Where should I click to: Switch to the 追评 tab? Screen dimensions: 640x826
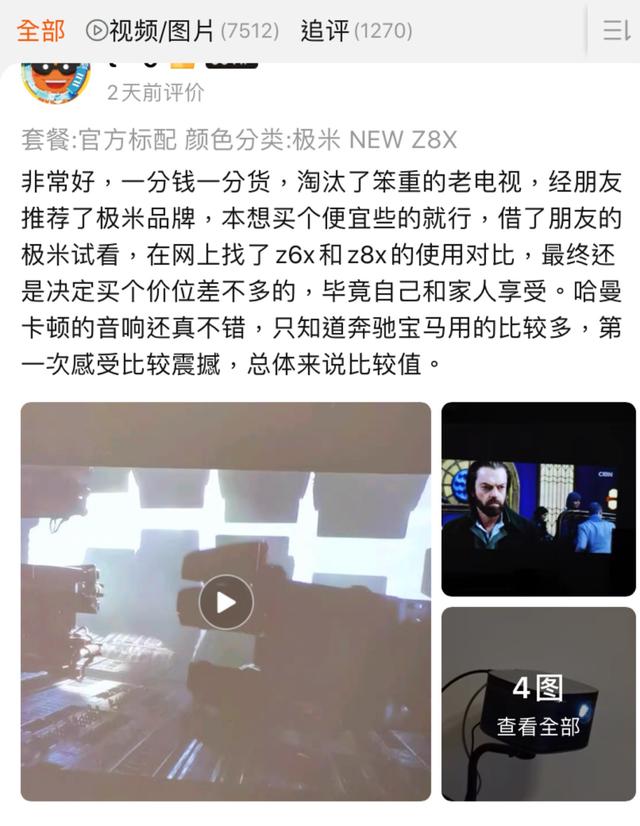356,30
